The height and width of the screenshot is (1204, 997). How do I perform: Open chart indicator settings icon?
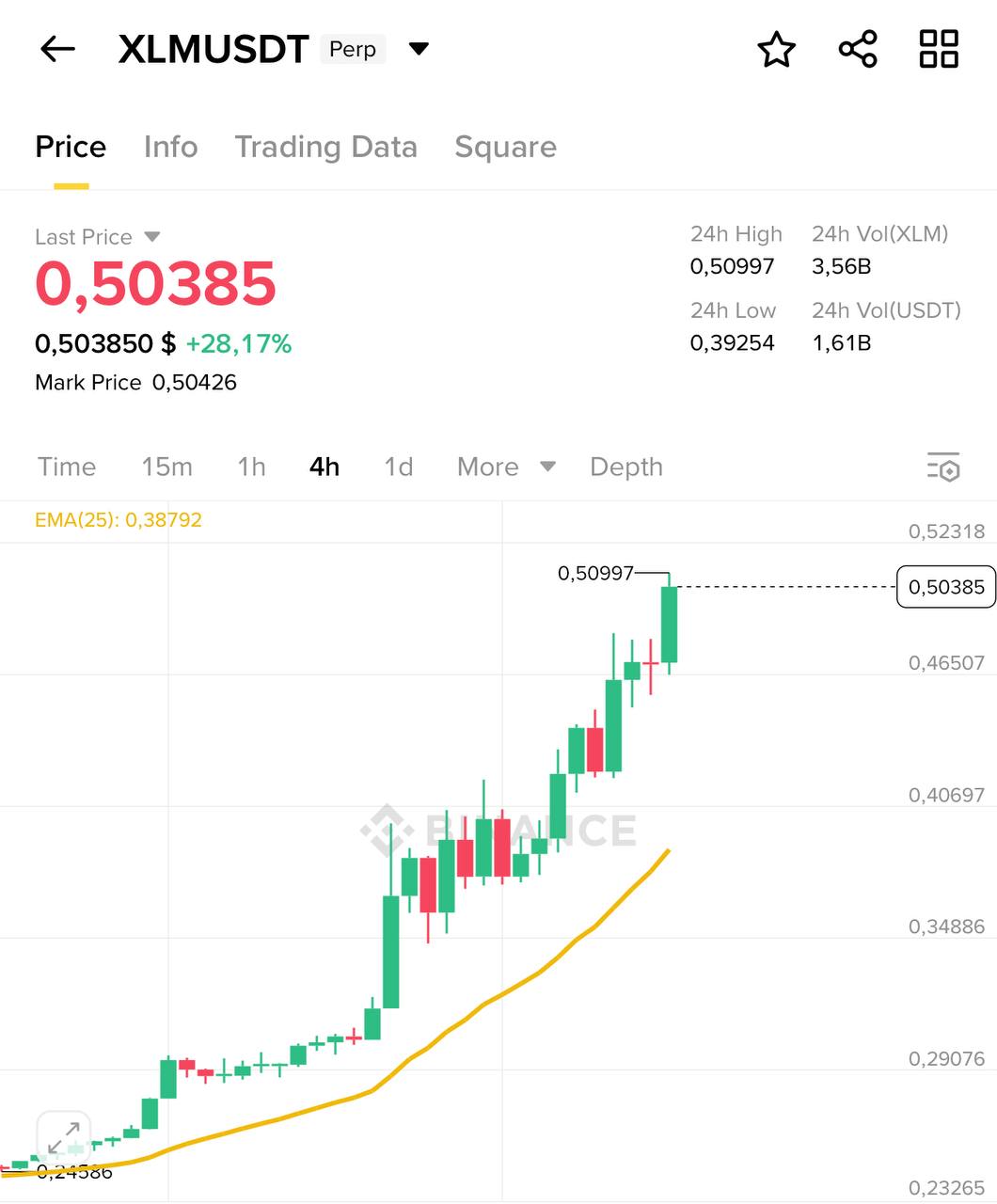(942, 467)
